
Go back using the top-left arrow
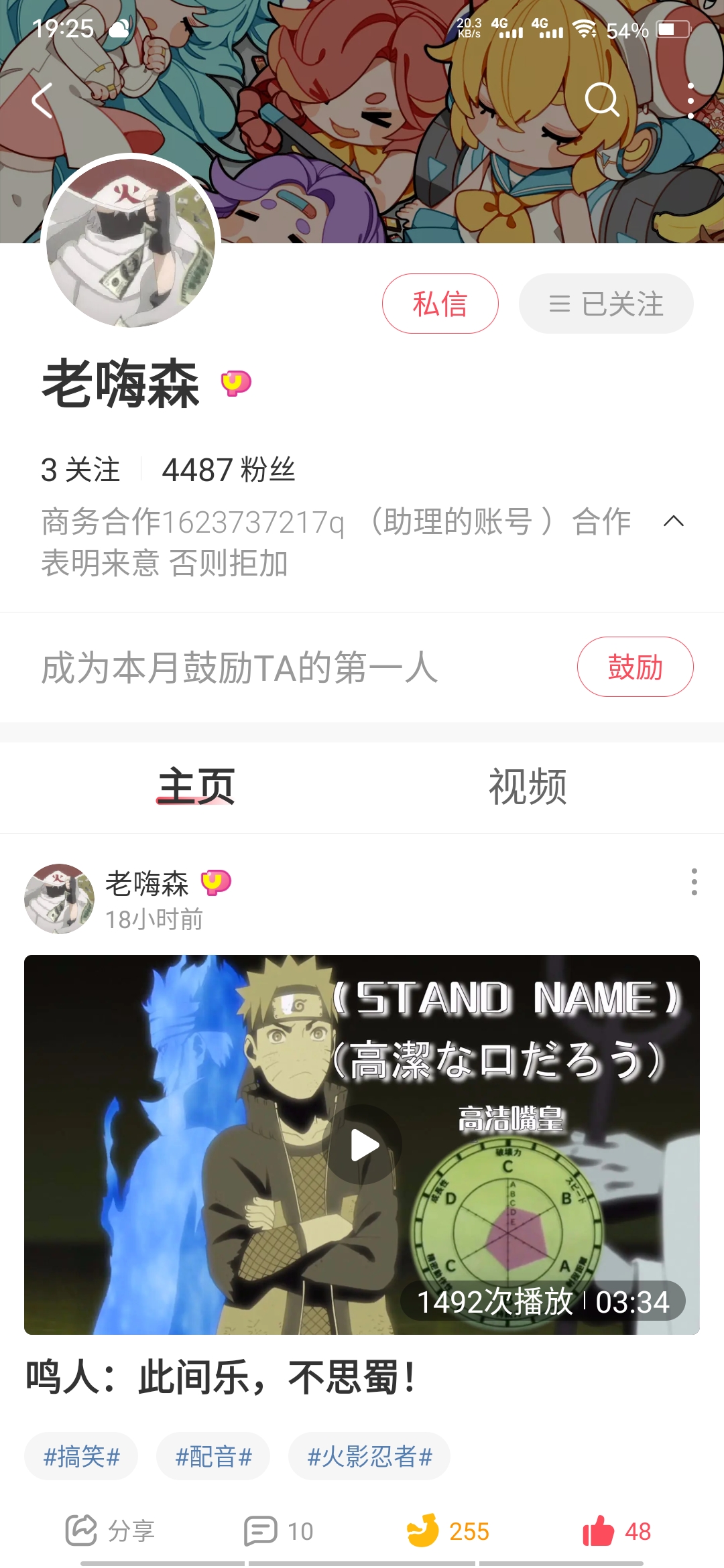point(42,101)
